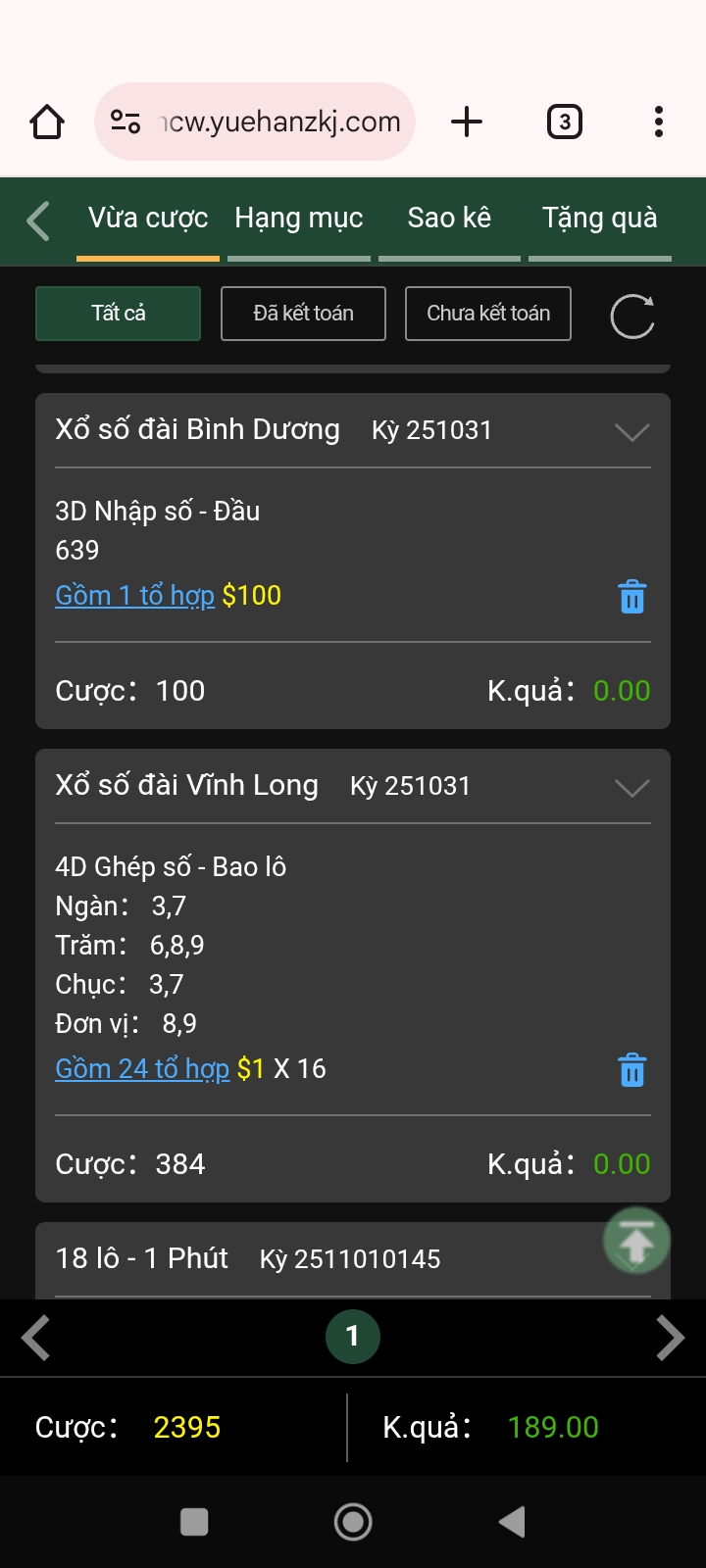Viewport: 706px width, 1568px height.
Task: Go back with the green header arrow
Action: click(x=38, y=220)
